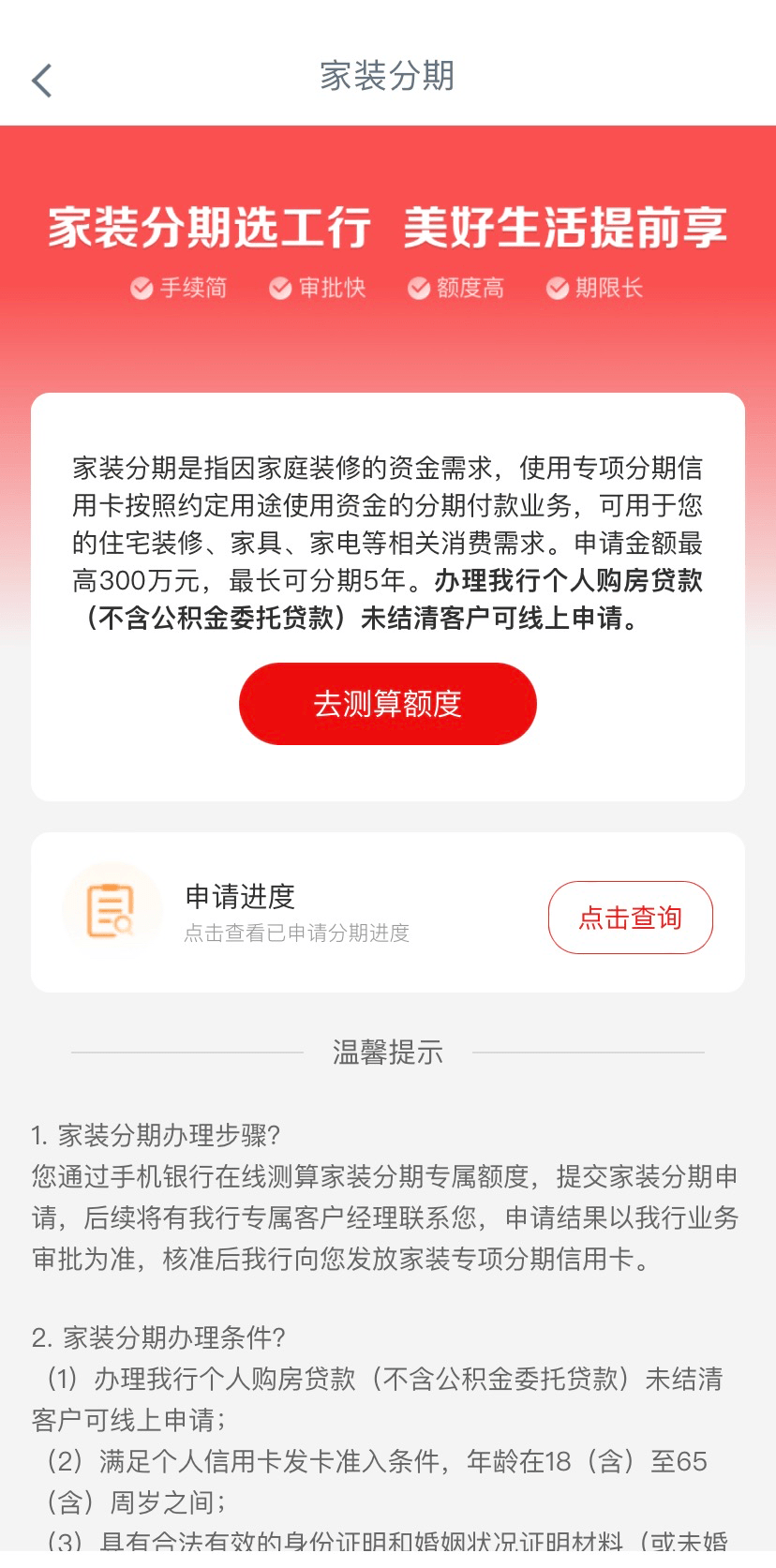Viewport: 776px width, 1568px height.
Task: Tap 点击查询 to check application progress
Action: [x=630, y=918]
